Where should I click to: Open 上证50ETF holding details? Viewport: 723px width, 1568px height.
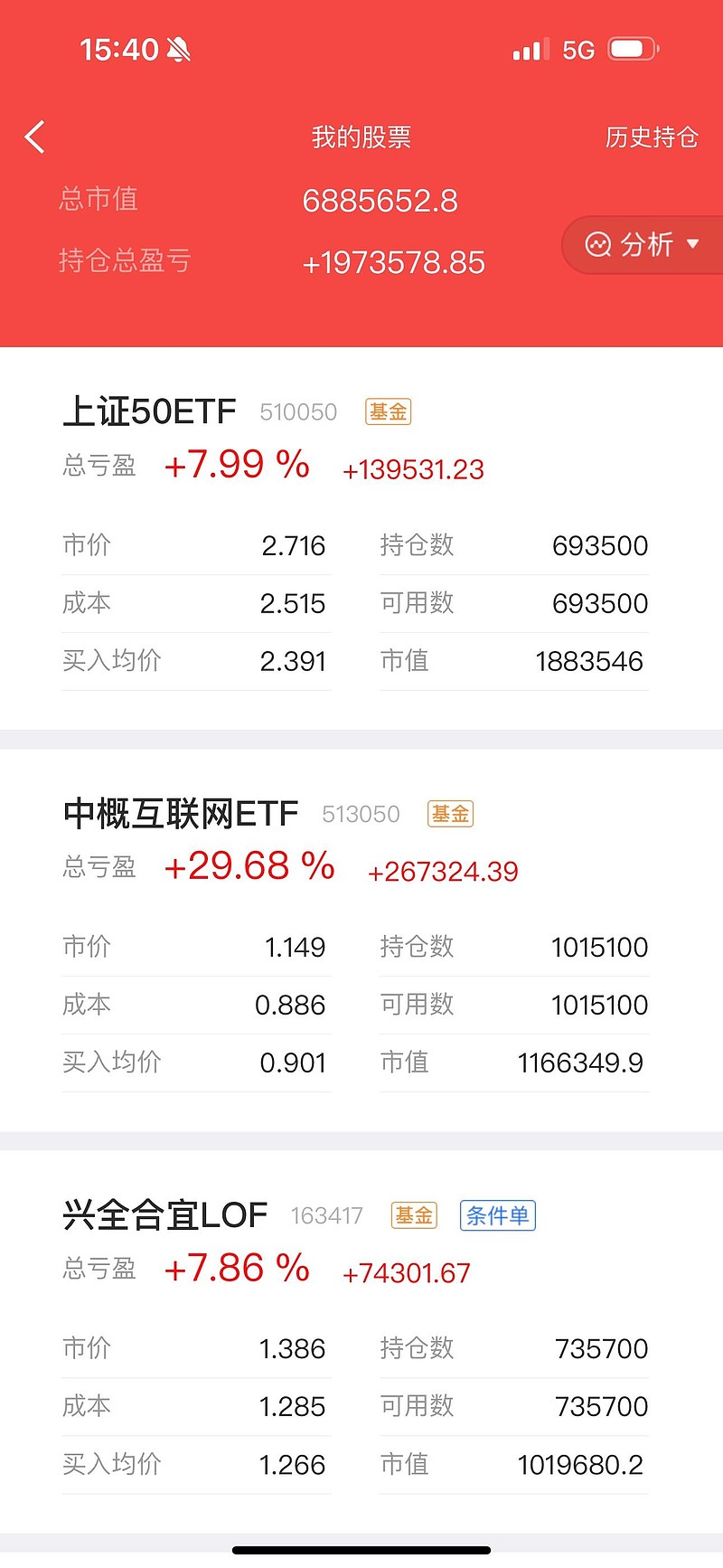click(150, 411)
